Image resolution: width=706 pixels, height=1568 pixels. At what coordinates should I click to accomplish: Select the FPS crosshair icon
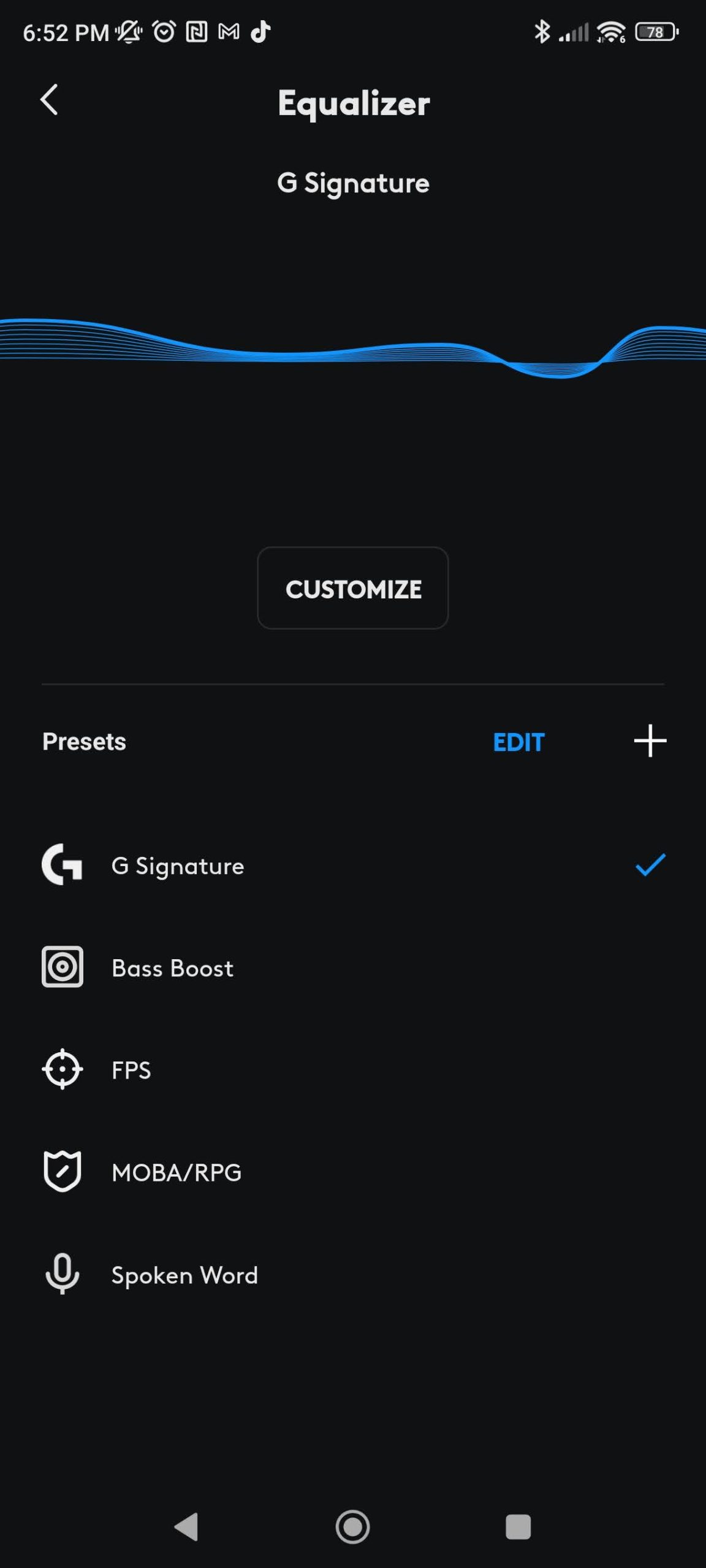[61, 1068]
